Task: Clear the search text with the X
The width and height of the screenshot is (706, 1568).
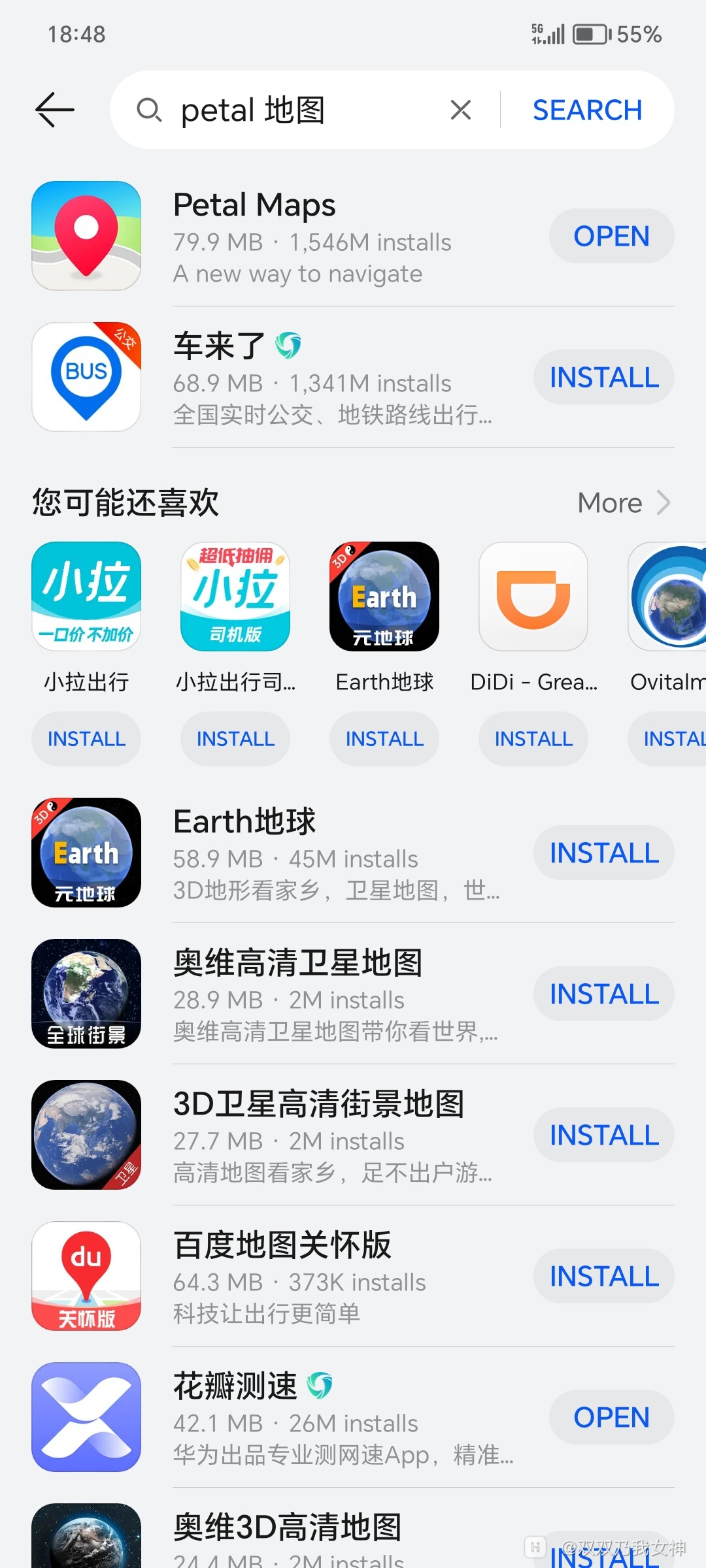Action: coord(461,110)
